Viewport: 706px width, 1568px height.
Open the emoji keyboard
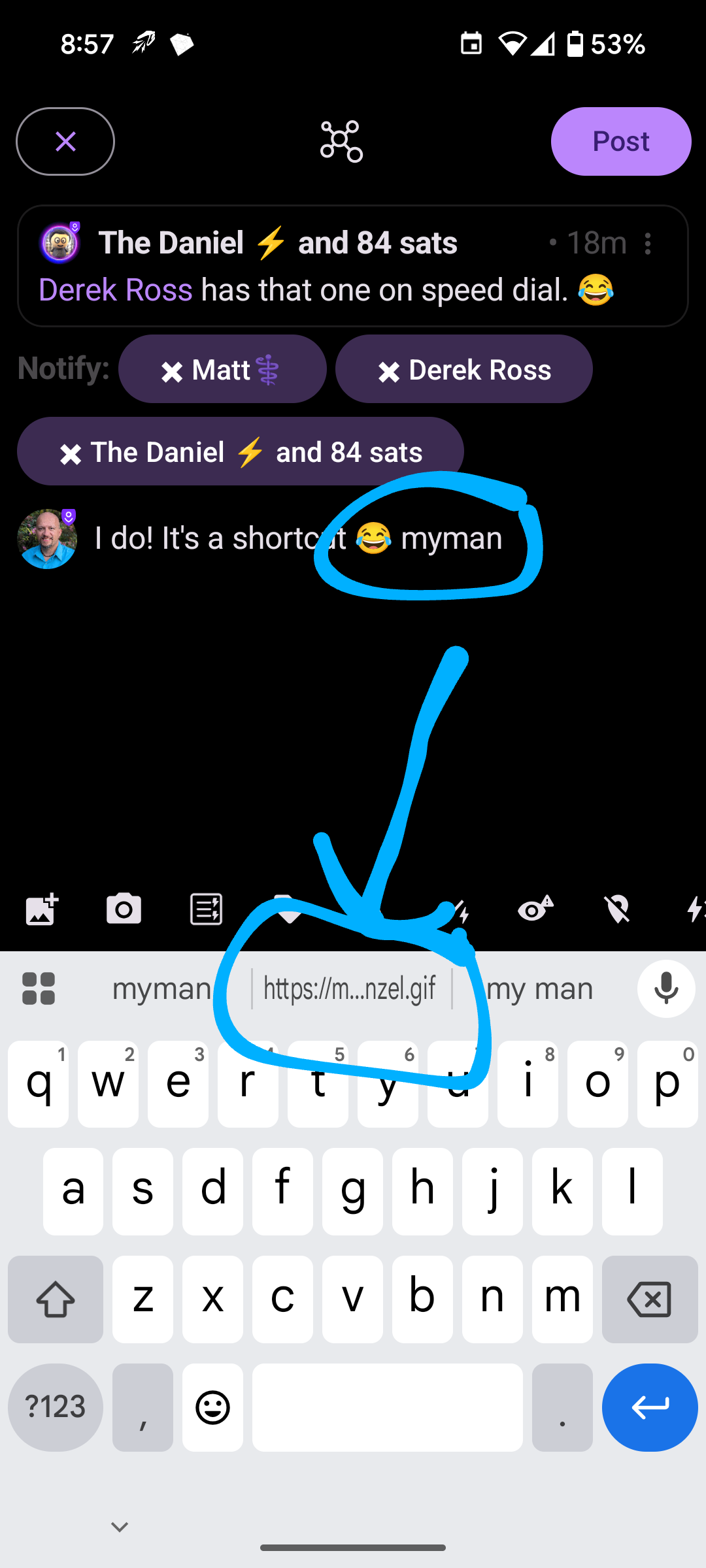pyautogui.click(x=212, y=1407)
